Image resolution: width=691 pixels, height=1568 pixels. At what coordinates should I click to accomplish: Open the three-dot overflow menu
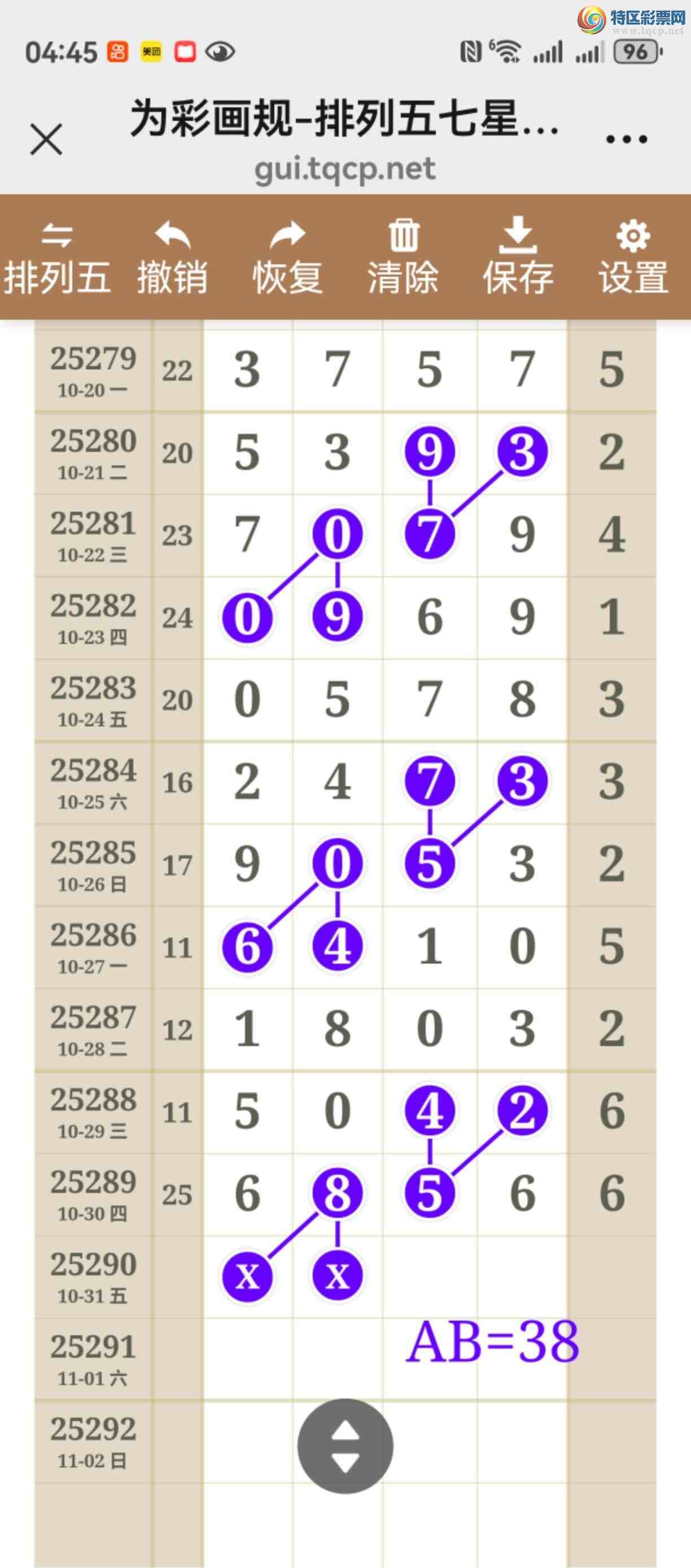click(x=626, y=140)
